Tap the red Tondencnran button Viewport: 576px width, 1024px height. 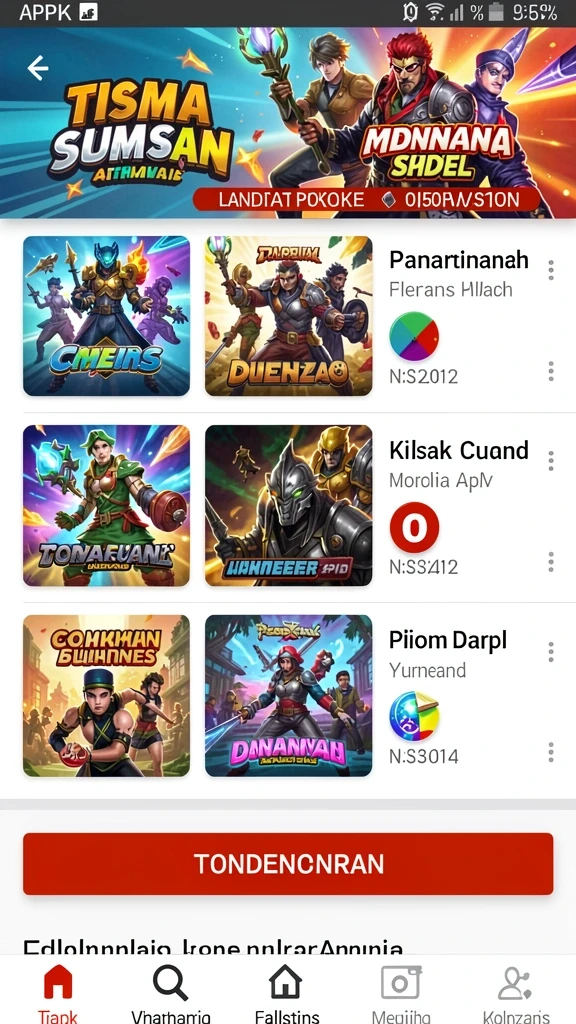coord(288,864)
